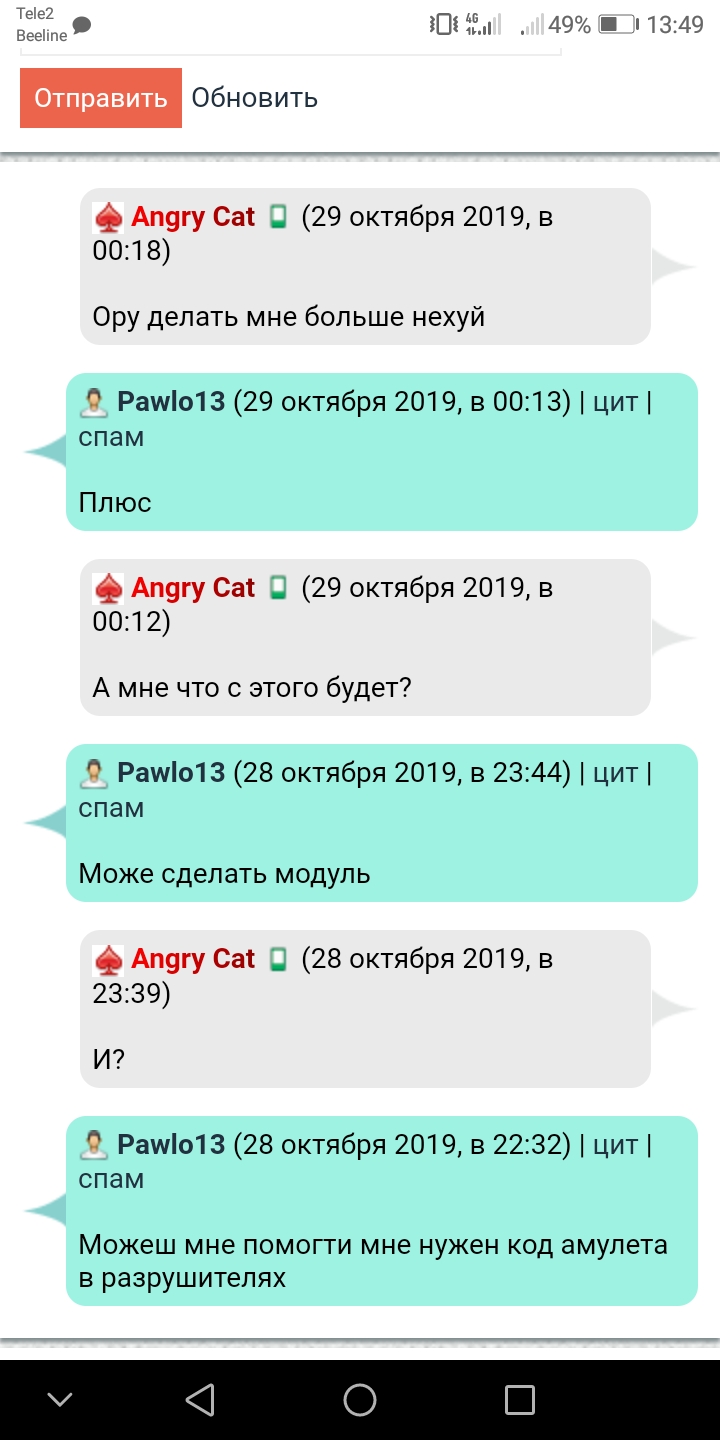Open Pawlo13 profile on 23:44 message
Screen dimensions: 720x1440
pos(171,773)
